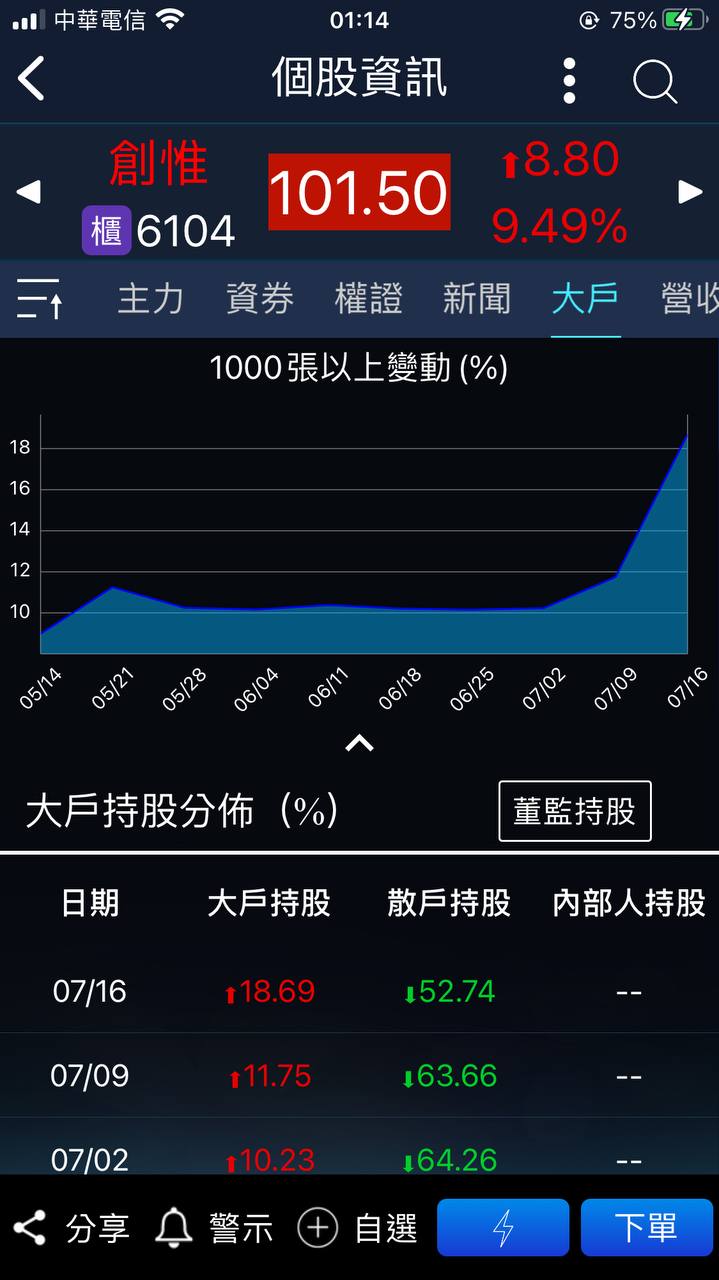The height and width of the screenshot is (1280, 719).
Task: Place an order with 下單
Action: 646,1228
